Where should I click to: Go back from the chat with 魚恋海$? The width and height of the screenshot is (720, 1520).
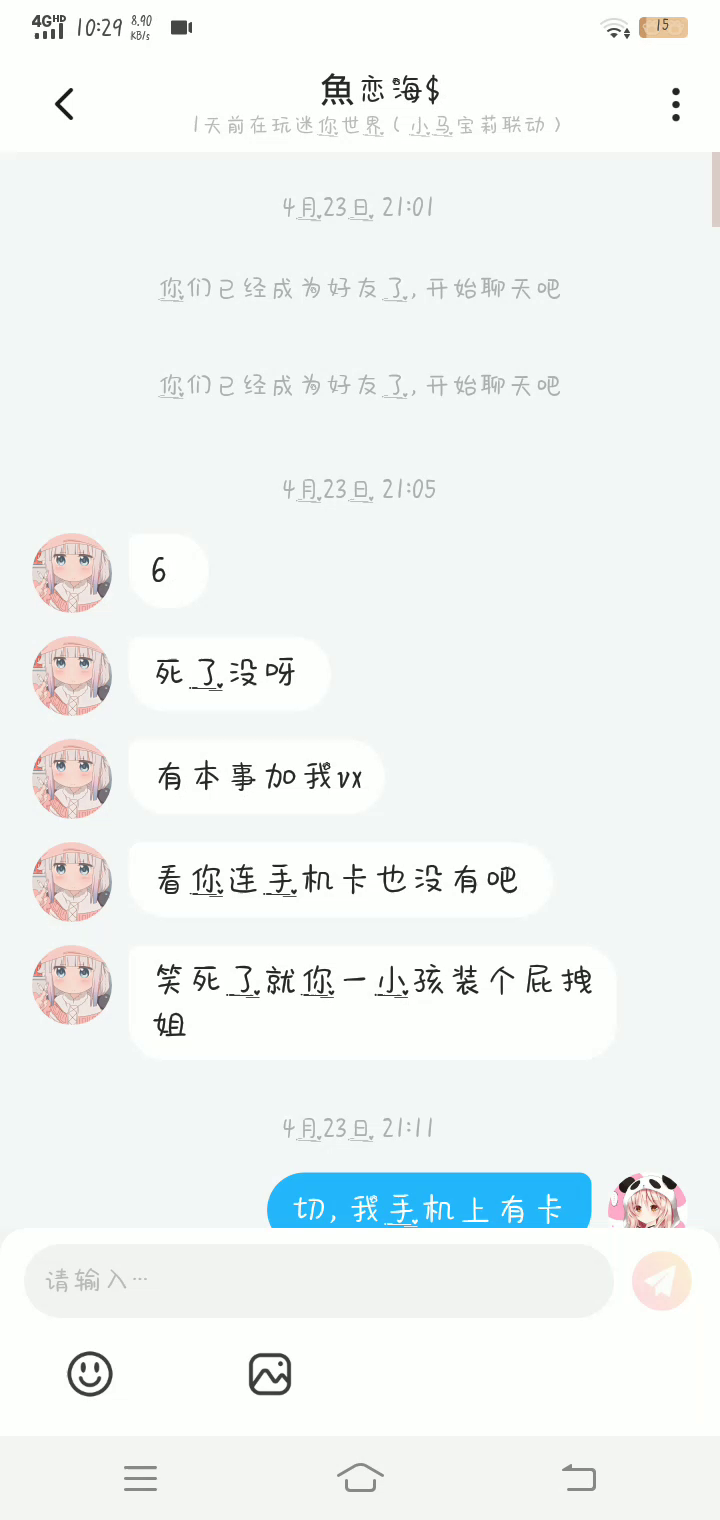click(x=65, y=104)
